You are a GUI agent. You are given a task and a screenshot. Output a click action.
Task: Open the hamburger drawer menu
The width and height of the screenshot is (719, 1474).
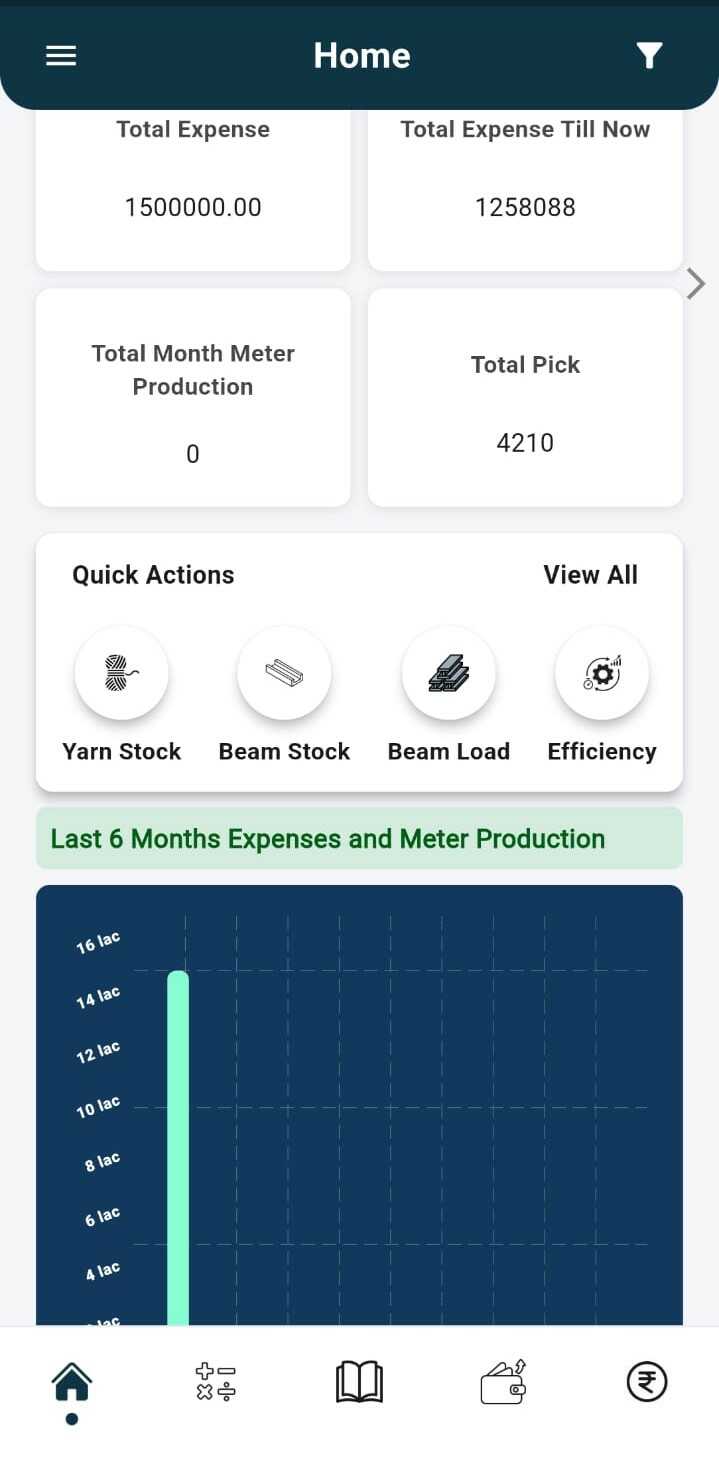[61, 56]
